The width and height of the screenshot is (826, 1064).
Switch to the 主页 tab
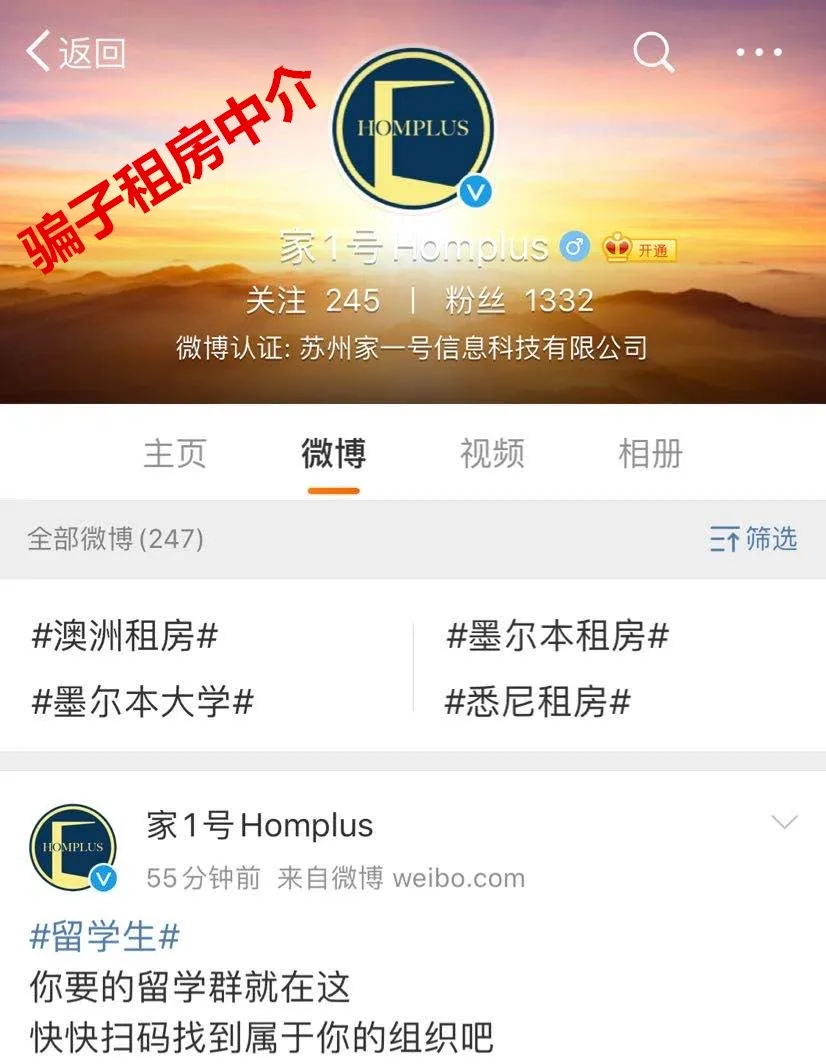pos(175,453)
